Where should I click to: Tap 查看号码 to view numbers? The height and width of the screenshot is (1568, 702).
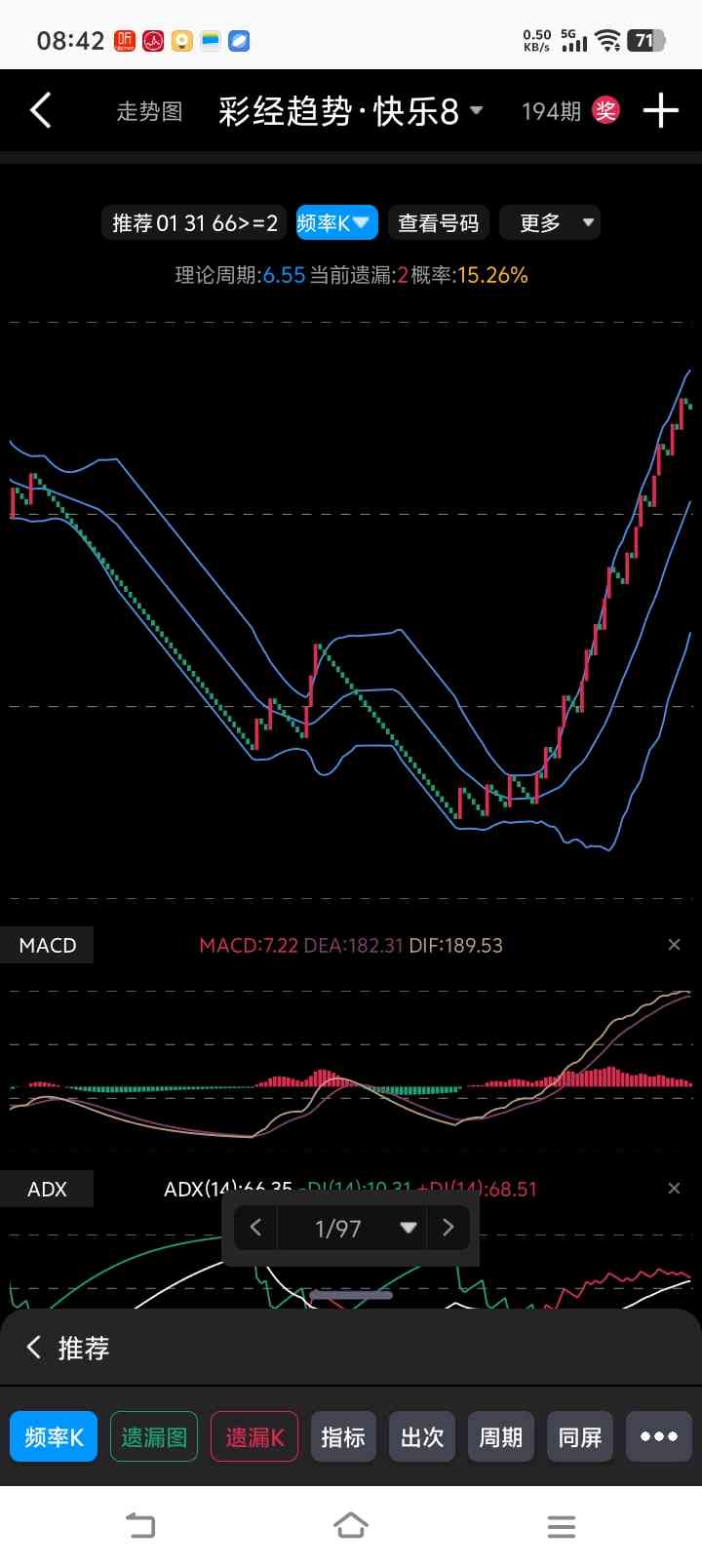pyautogui.click(x=439, y=223)
